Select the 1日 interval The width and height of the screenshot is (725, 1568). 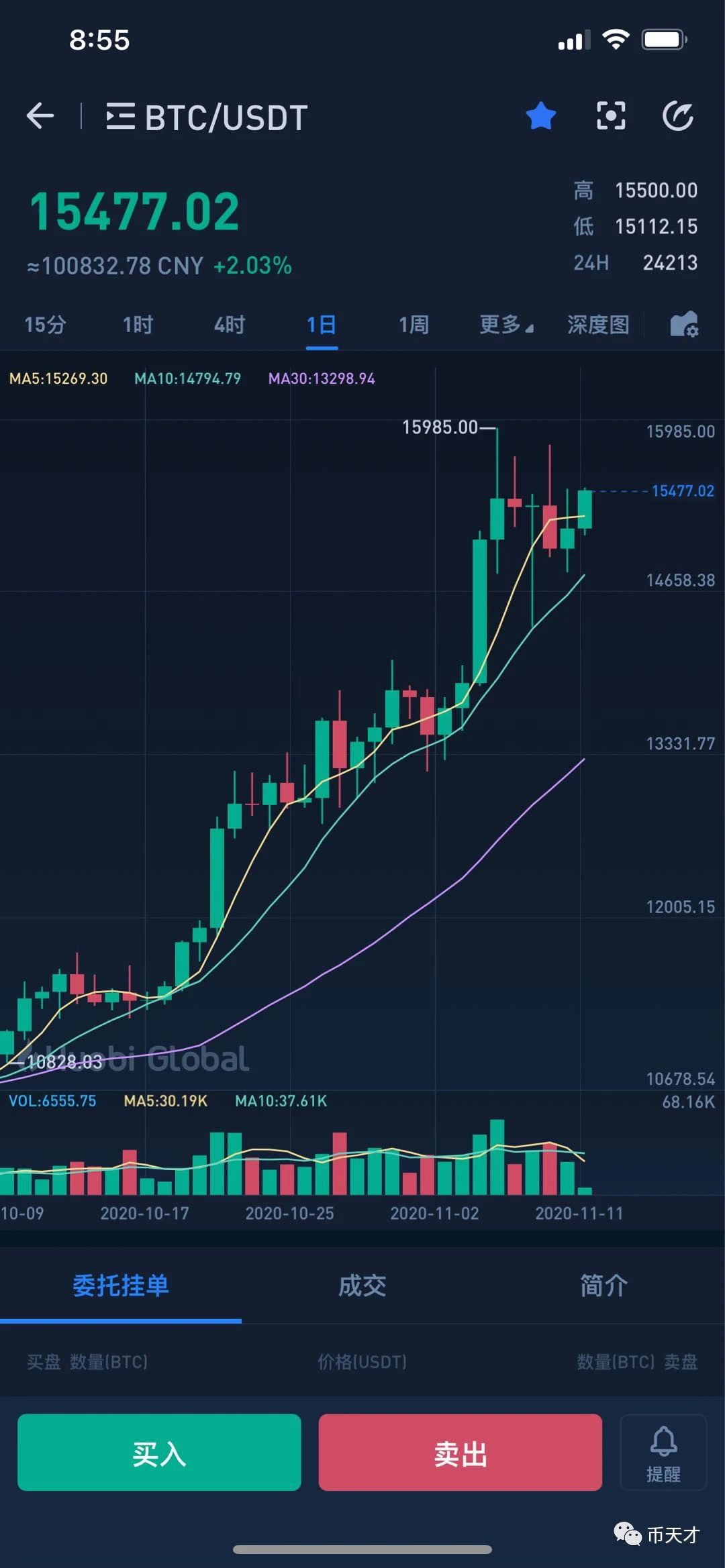(x=322, y=325)
